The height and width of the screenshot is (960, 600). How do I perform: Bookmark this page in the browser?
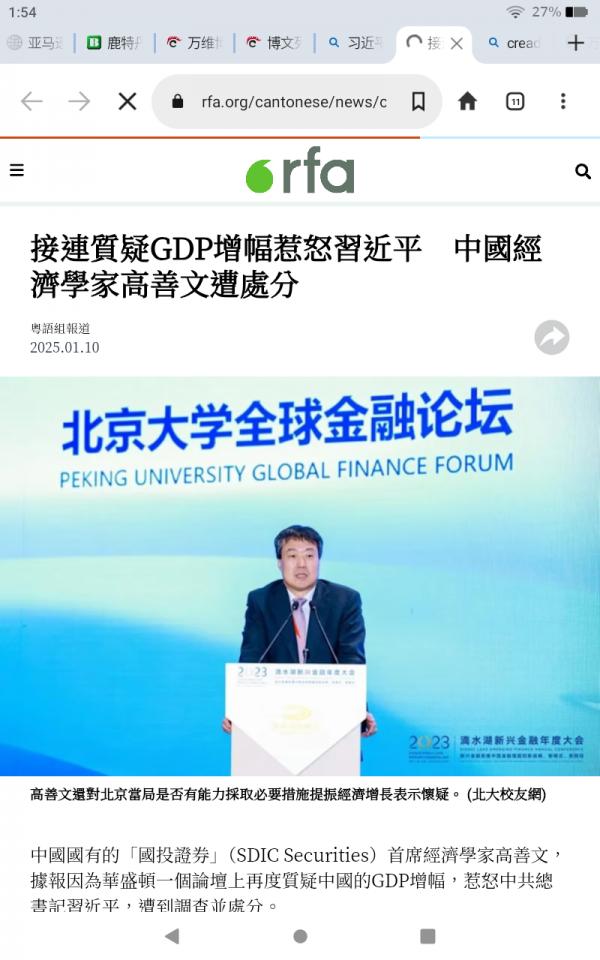[x=418, y=102]
